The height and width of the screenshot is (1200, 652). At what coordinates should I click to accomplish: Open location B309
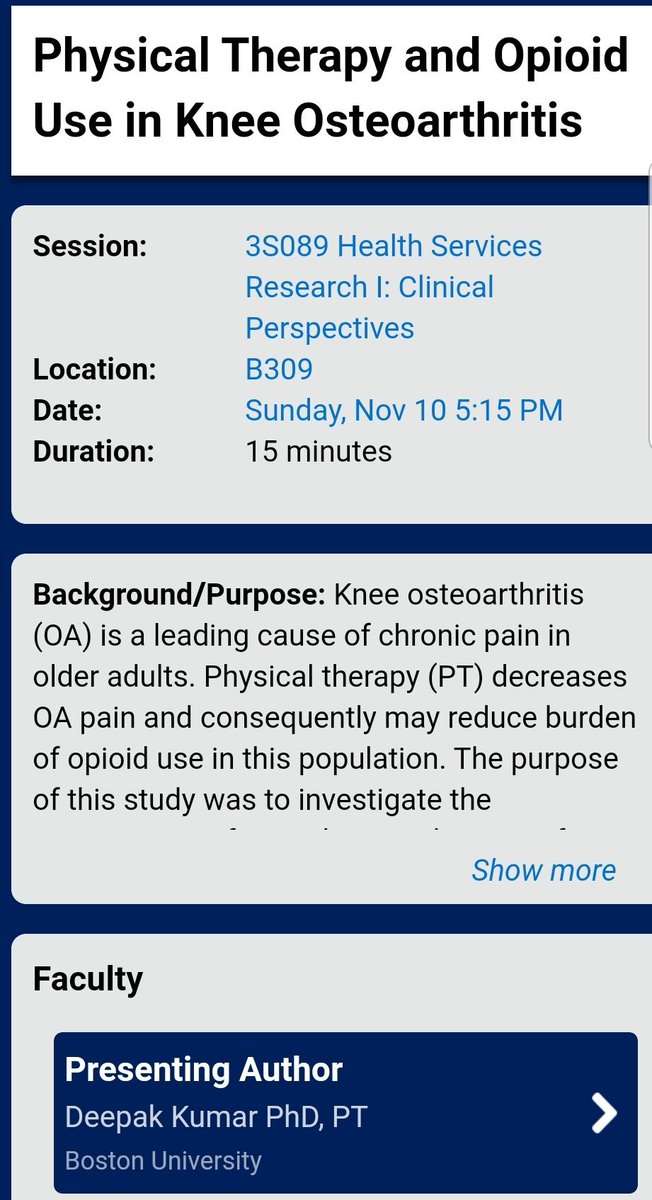pyautogui.click(x=279, y=369)
